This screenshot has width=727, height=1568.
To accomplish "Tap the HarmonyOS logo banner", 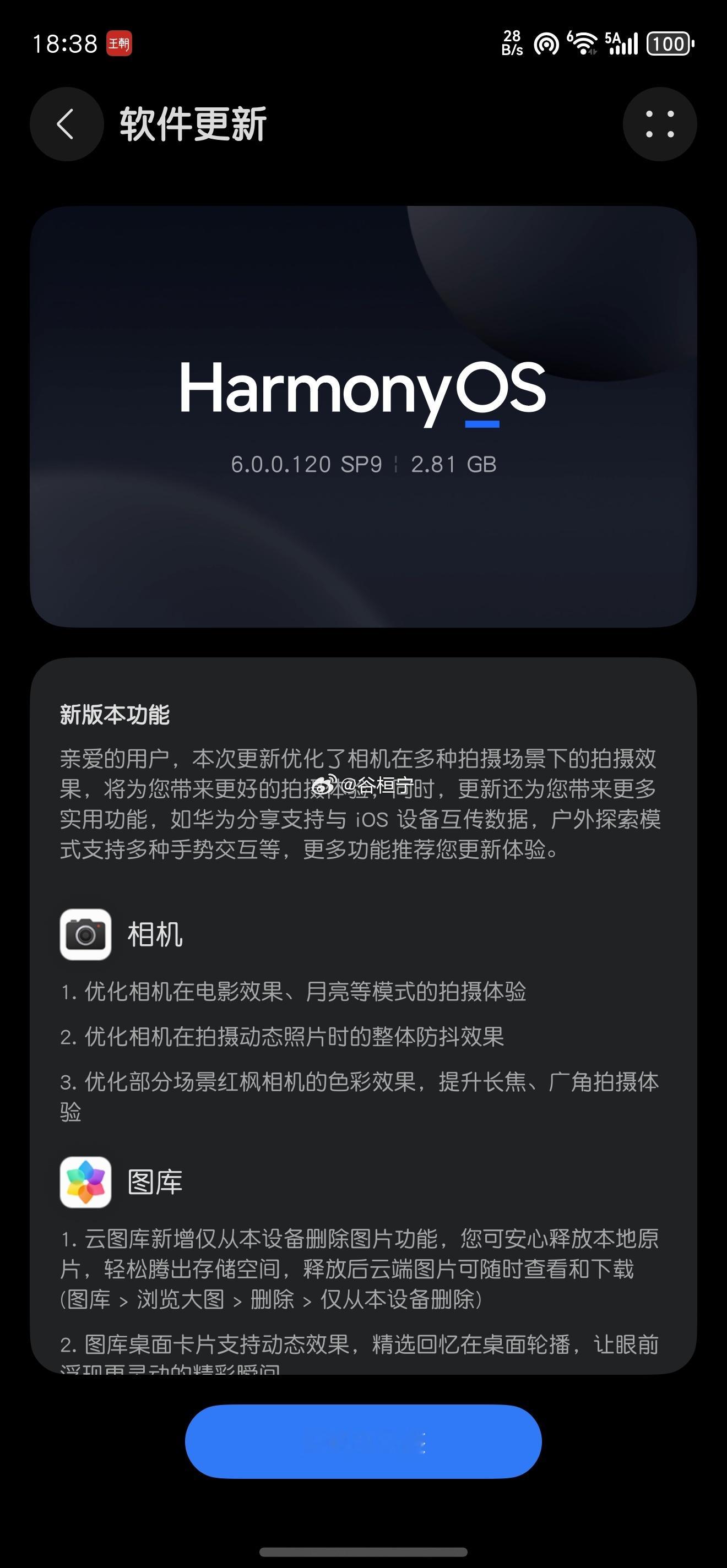I will pos(363,393).
